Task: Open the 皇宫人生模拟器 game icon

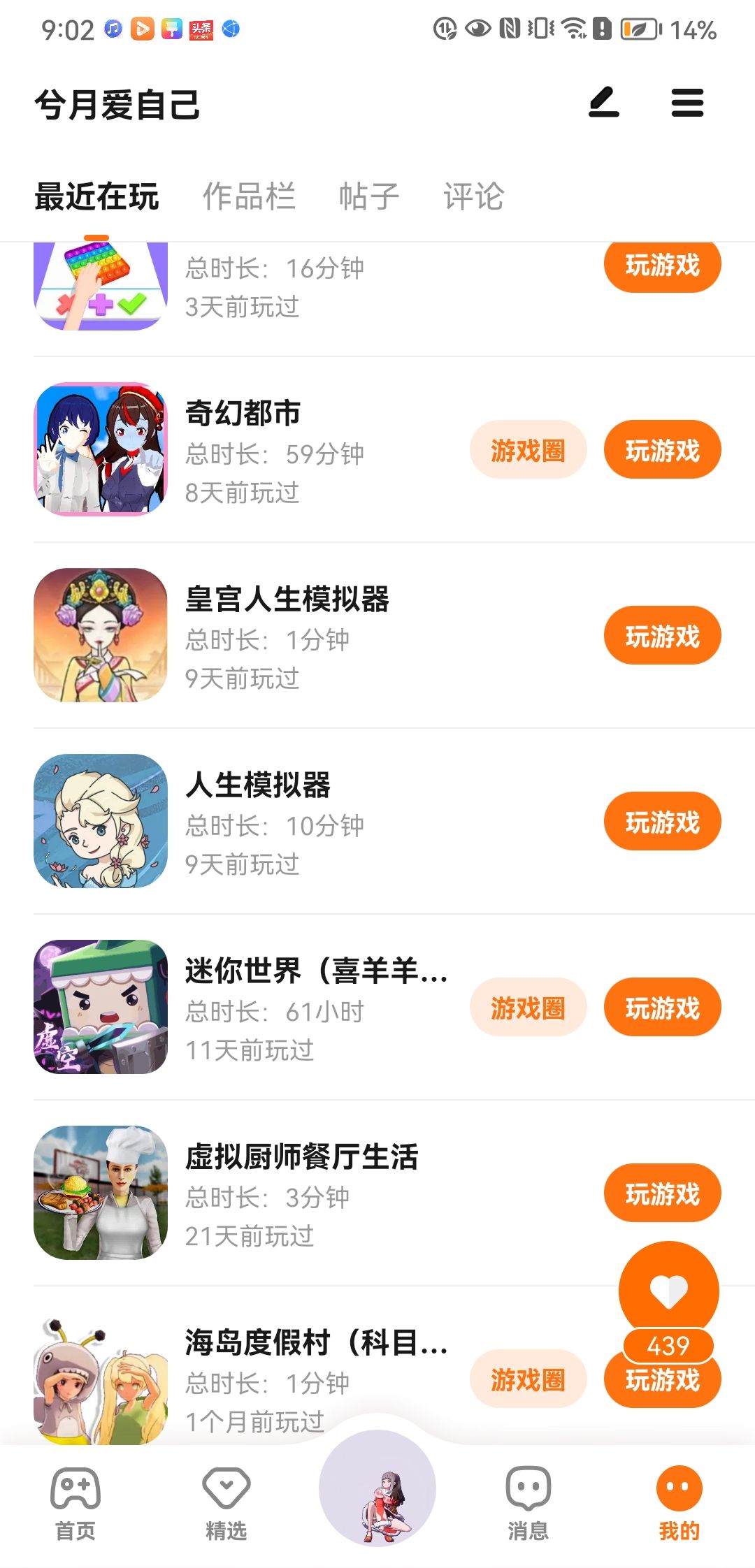Action: (101, 634)
